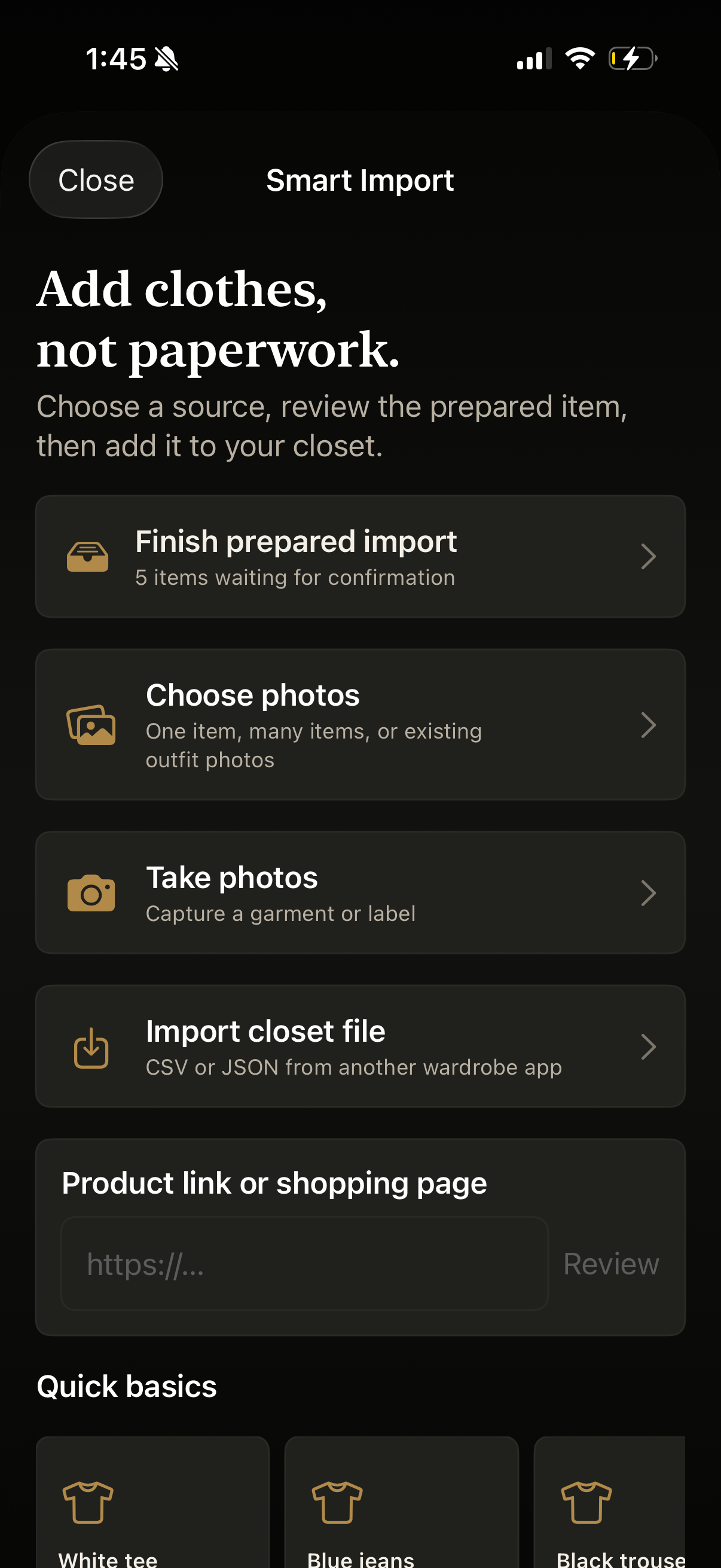Screen dimensions: 721x1568
Task: Add the Black trousers quick basic
Action: click(x=610, y=1502)
